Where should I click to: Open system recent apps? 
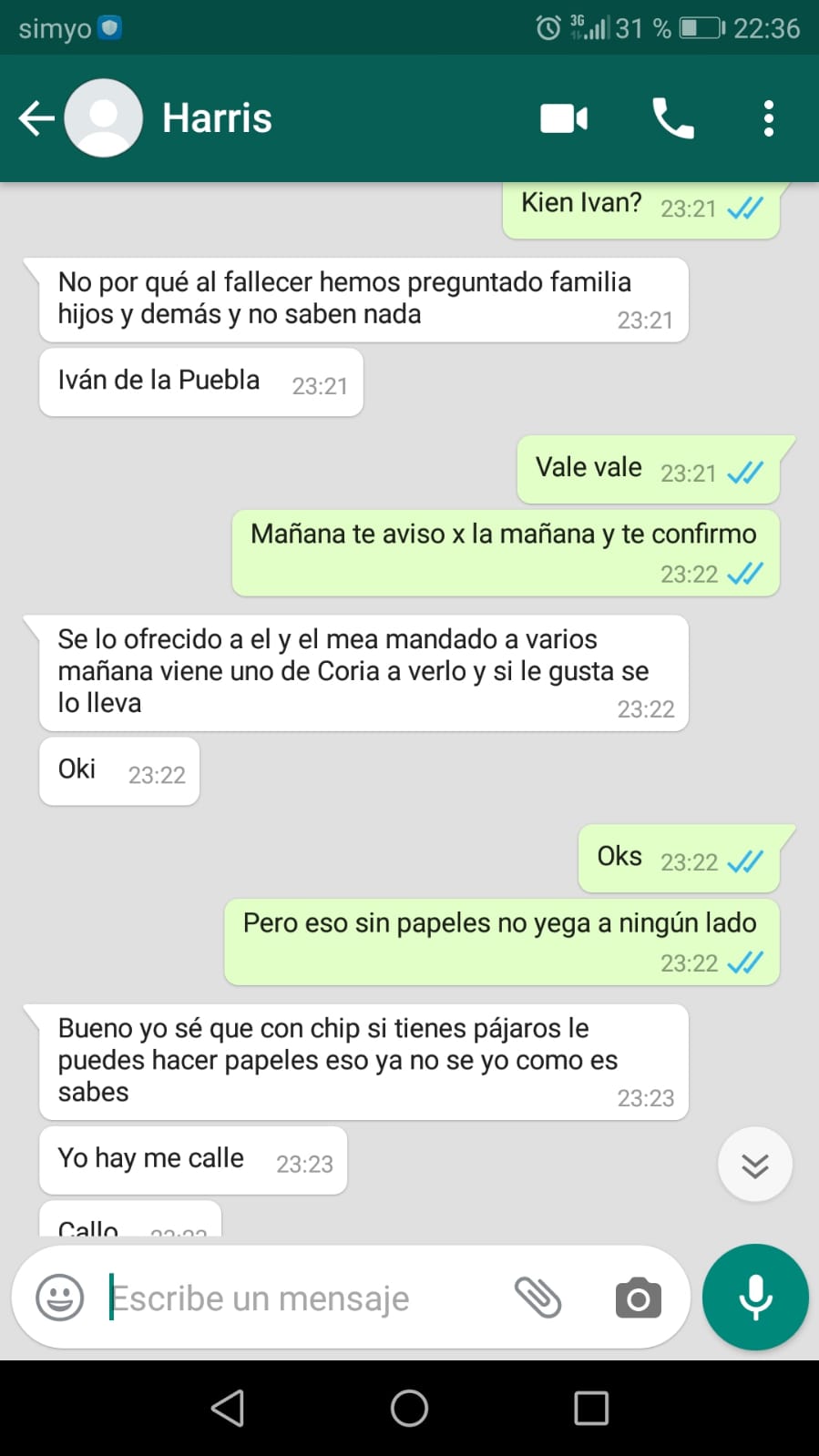pos(591,1408)
